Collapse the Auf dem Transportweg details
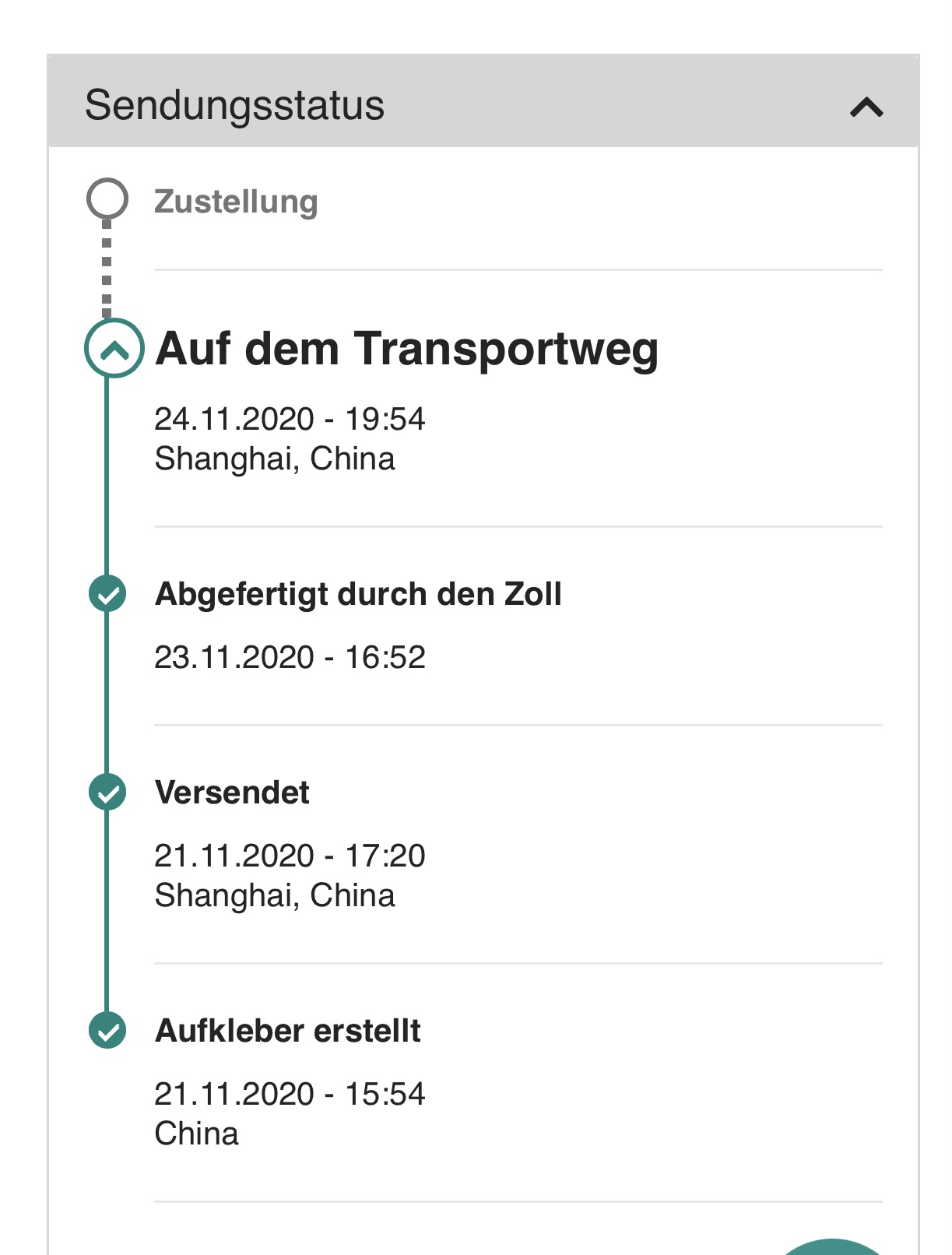Screen dimensions: 952x1255 (114, 350)
